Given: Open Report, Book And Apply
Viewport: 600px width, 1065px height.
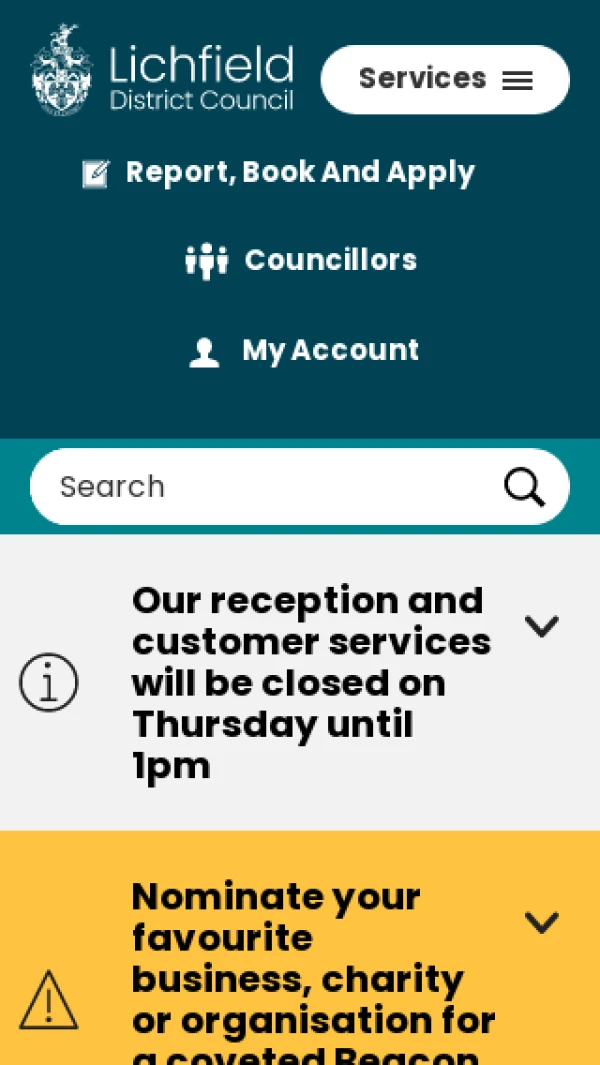Looking at the screenshot, I should [x=279, y=173].
